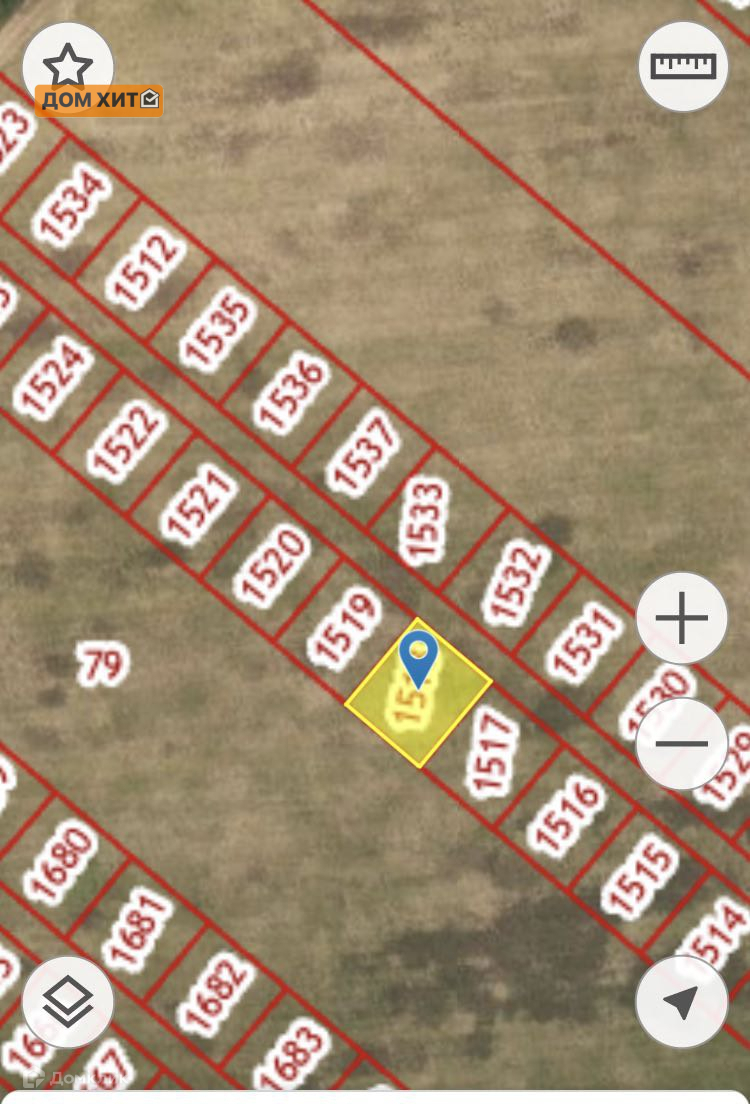Open the ruler measurement tool

click(683, 66)
